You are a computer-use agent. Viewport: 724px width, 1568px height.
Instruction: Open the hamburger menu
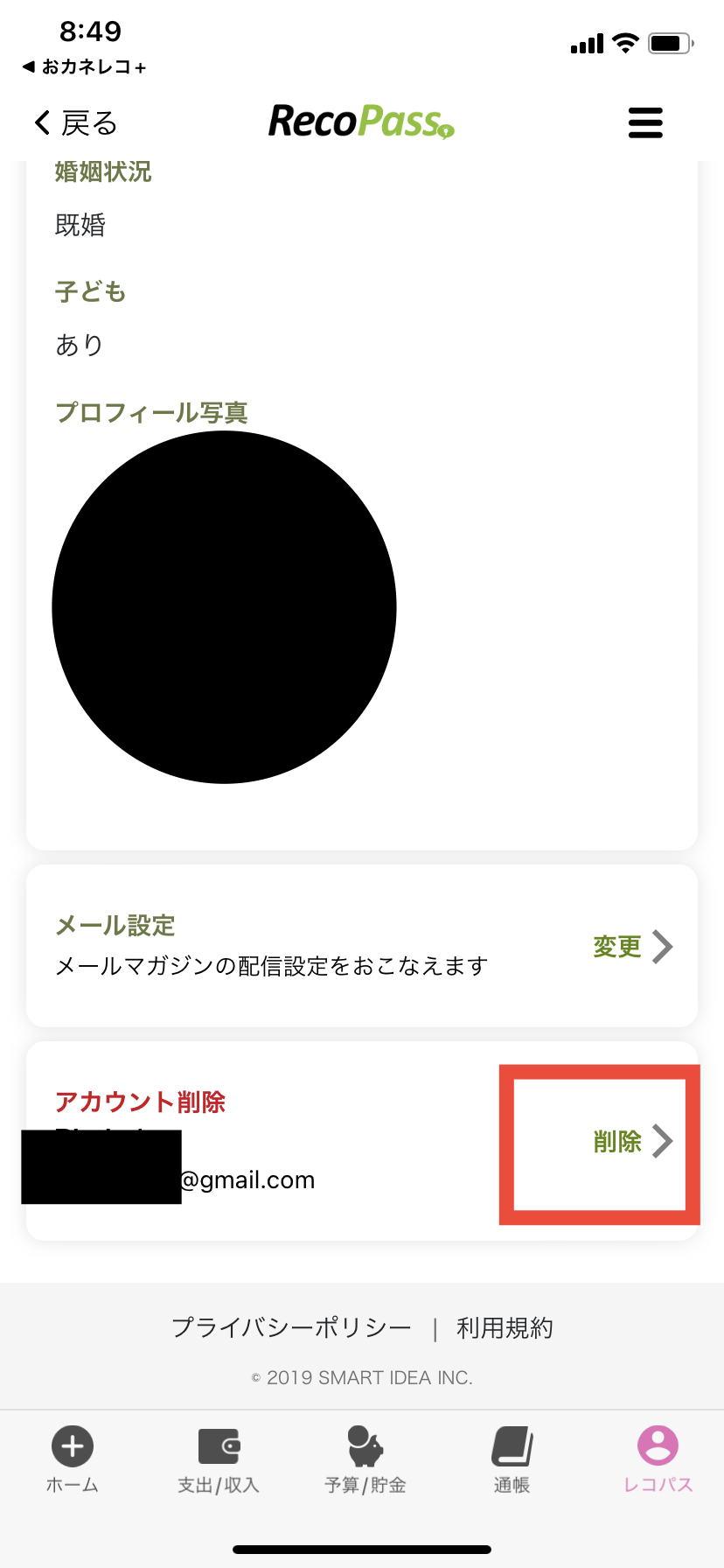pos(645,123)
